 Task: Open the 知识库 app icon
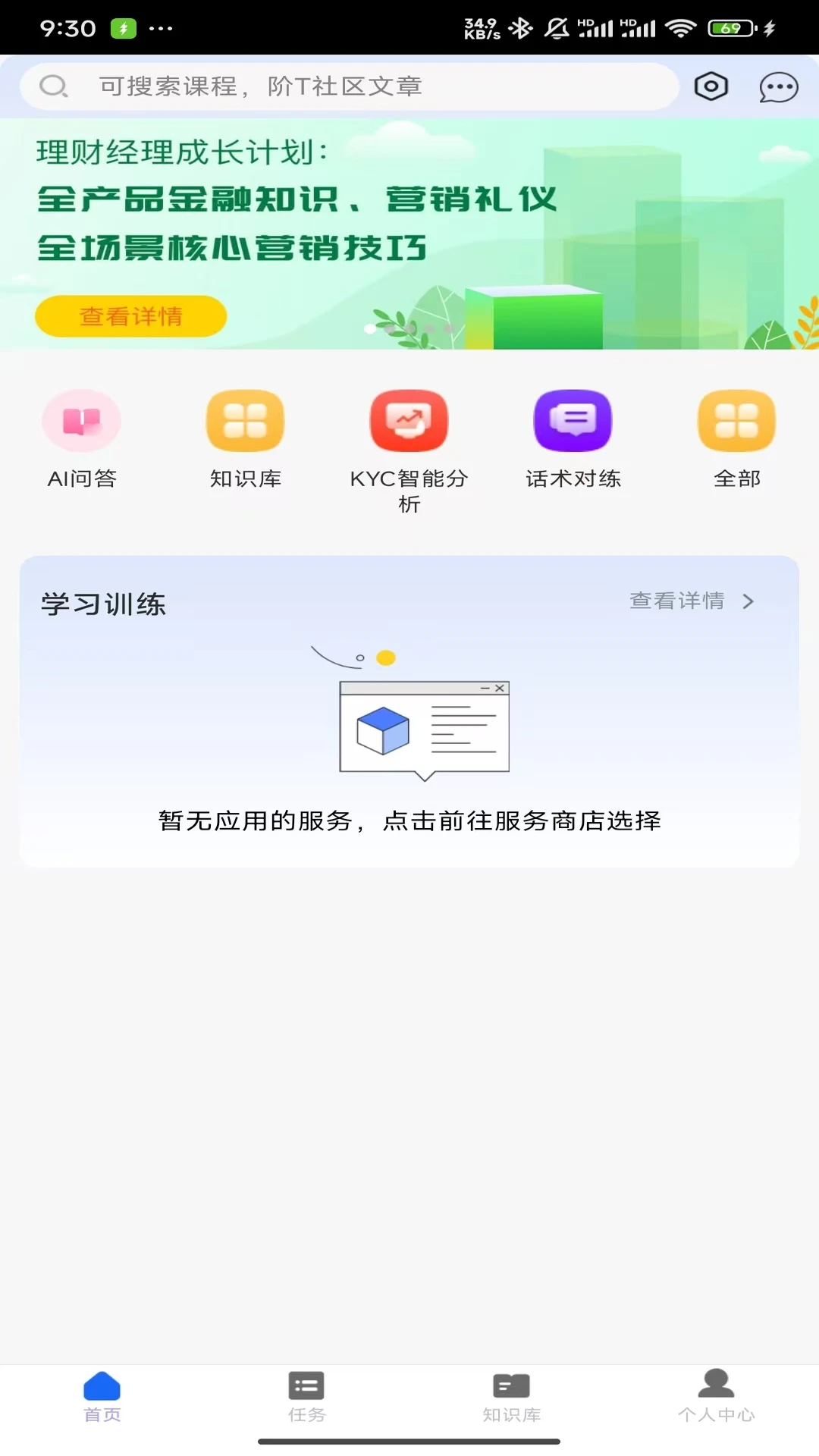coord(245,421)
